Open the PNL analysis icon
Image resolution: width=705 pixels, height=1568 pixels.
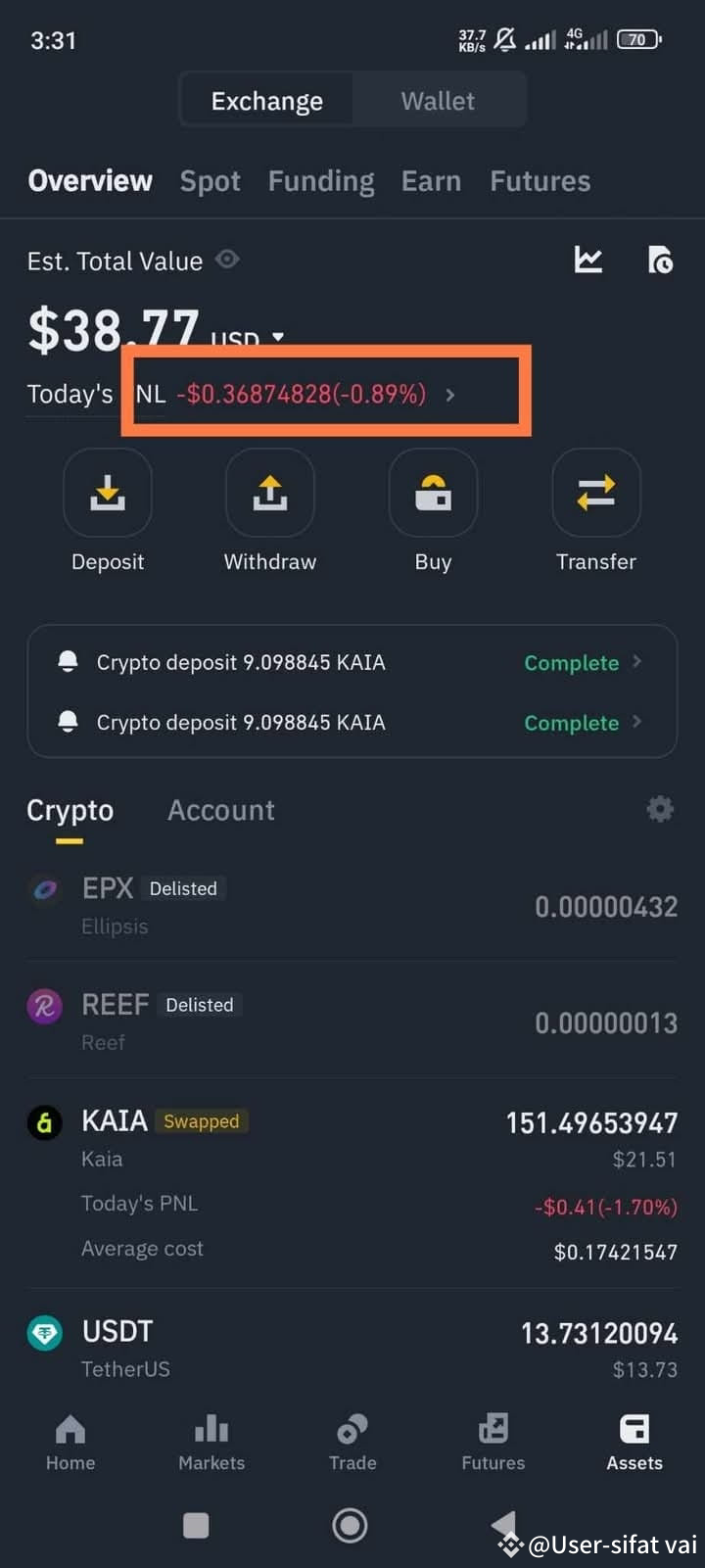coord(661,260)
